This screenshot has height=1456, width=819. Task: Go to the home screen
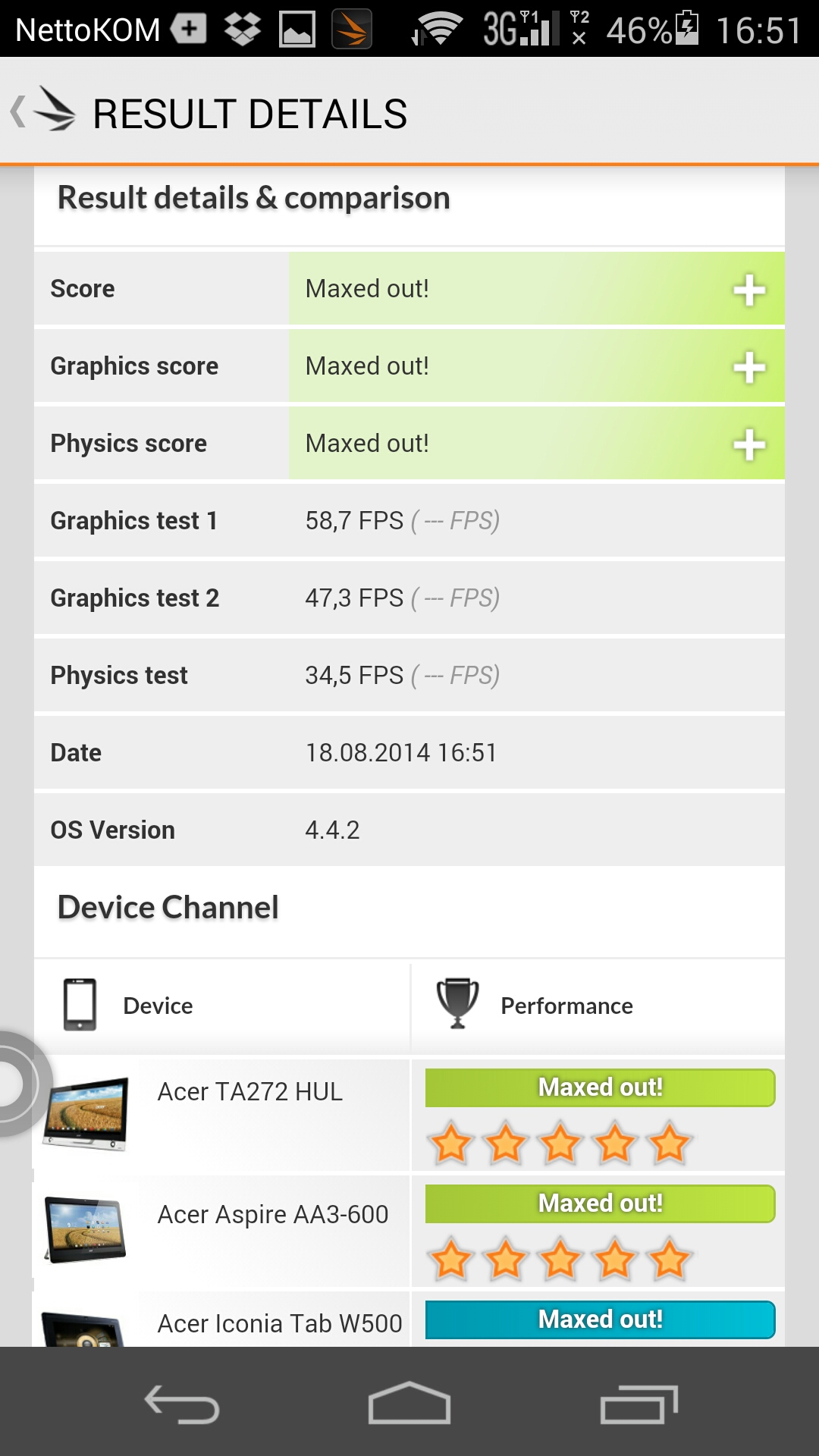pos(409,1403)
